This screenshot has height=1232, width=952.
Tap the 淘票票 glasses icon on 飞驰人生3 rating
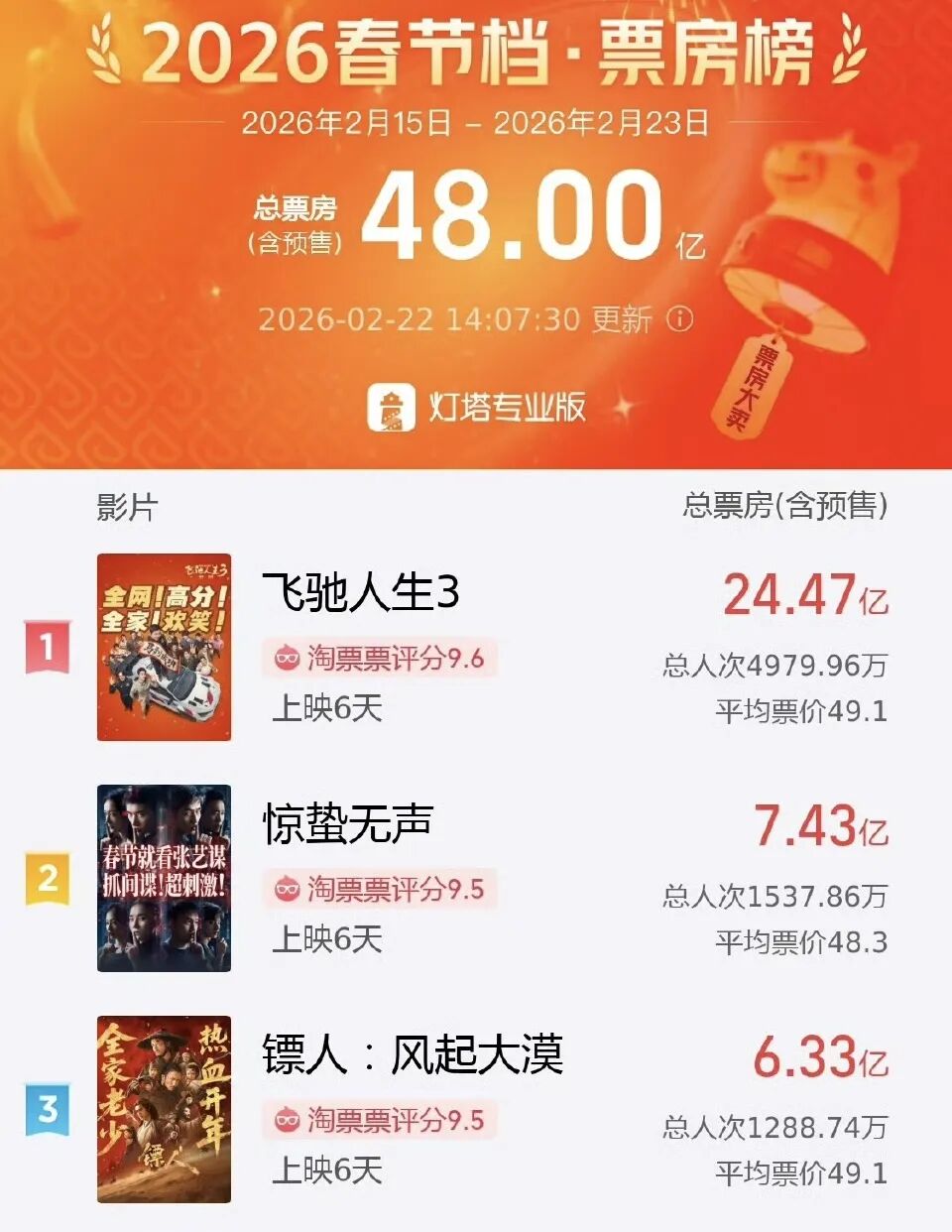289,658
